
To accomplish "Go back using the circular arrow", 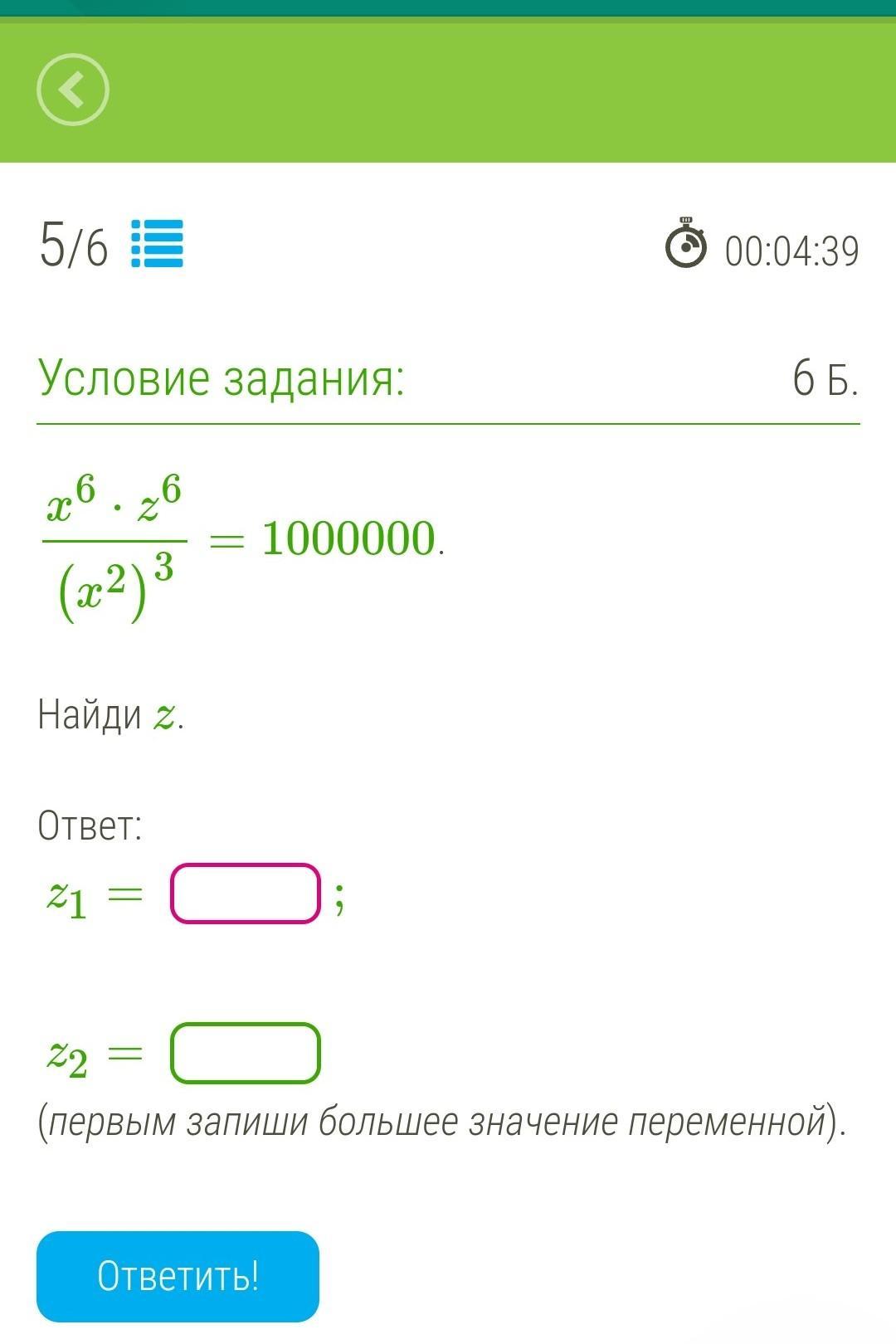I will 73,90.
